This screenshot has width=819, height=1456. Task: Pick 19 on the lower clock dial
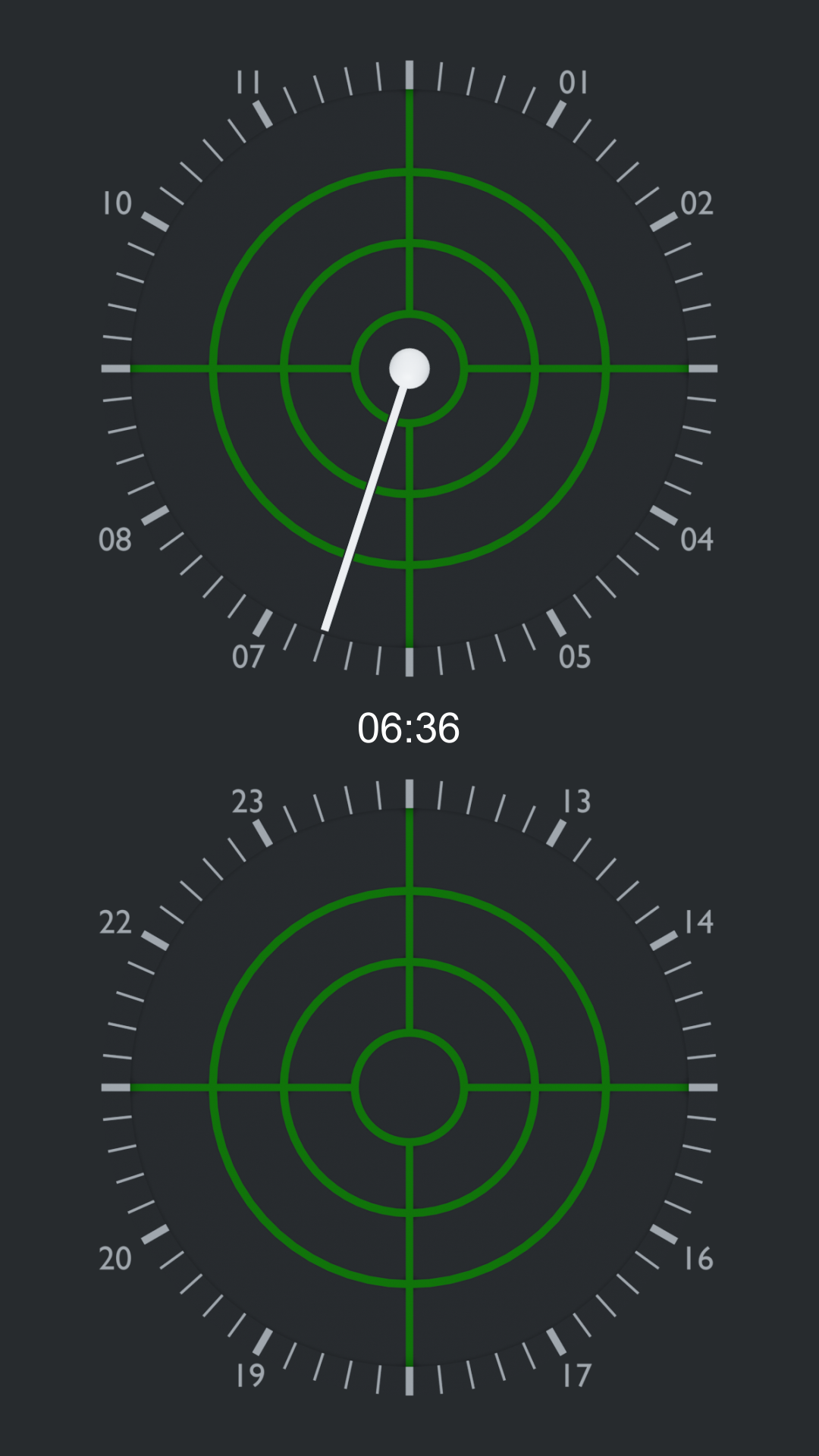click(x=249, y=1375)
